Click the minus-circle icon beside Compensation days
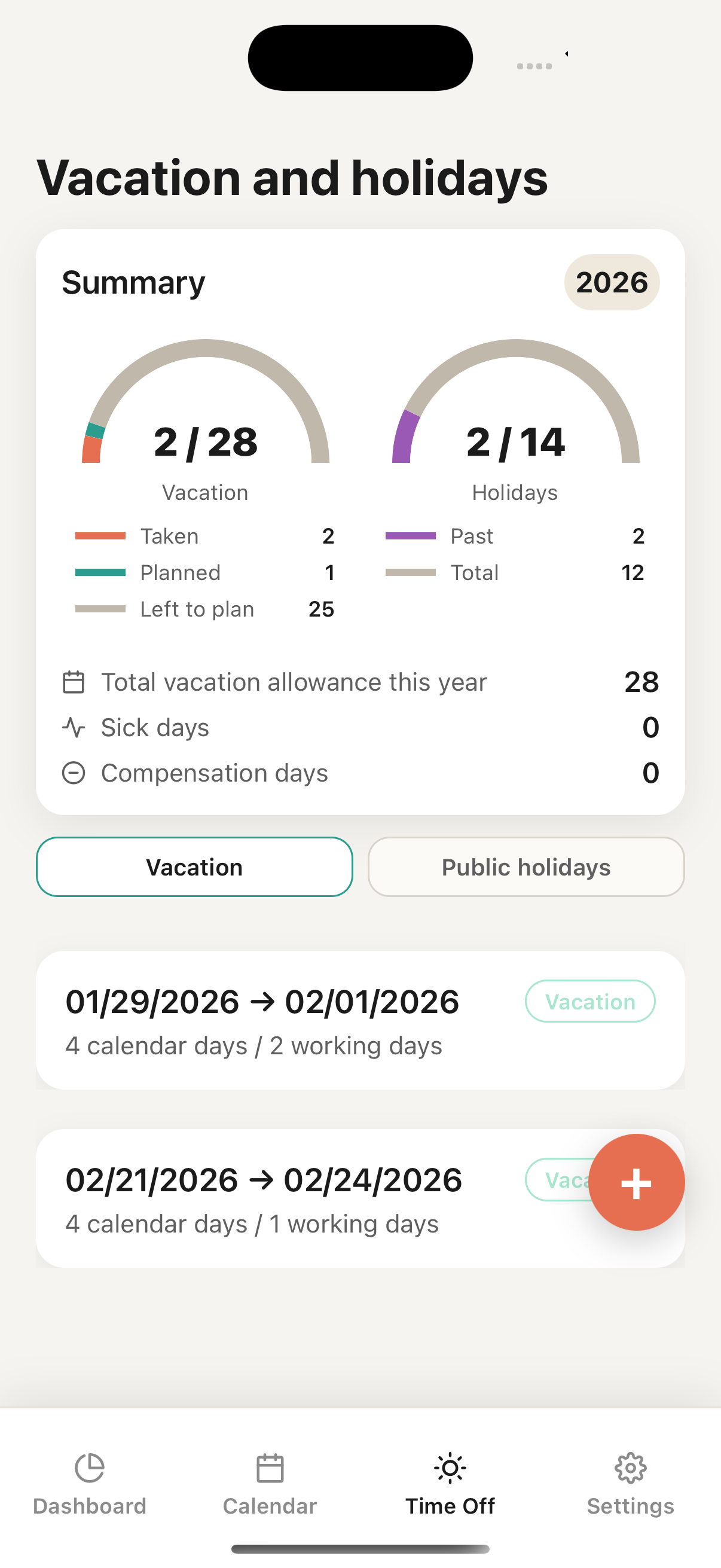This screenshot has height=1568, width=721. tap(73, 772)
